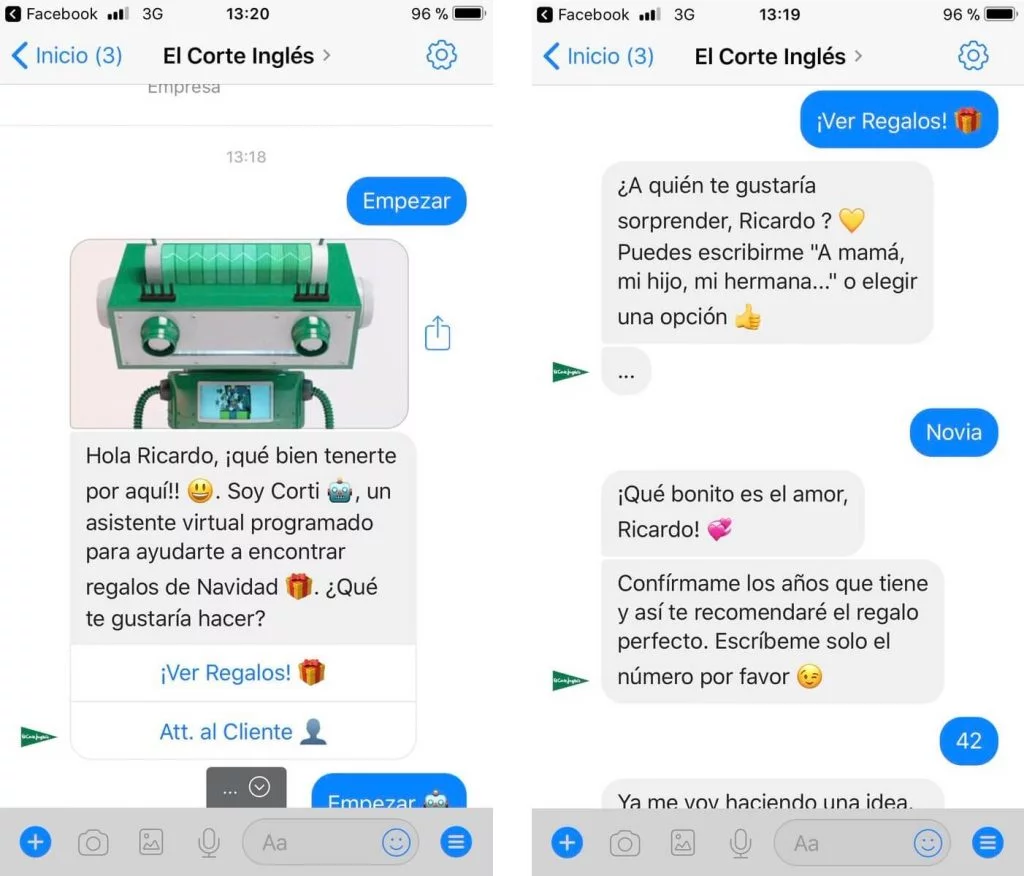Choose Att. al Cliente in Corti's card
The height and width of the screenshot is (876, 1024).
coord(243,732)
